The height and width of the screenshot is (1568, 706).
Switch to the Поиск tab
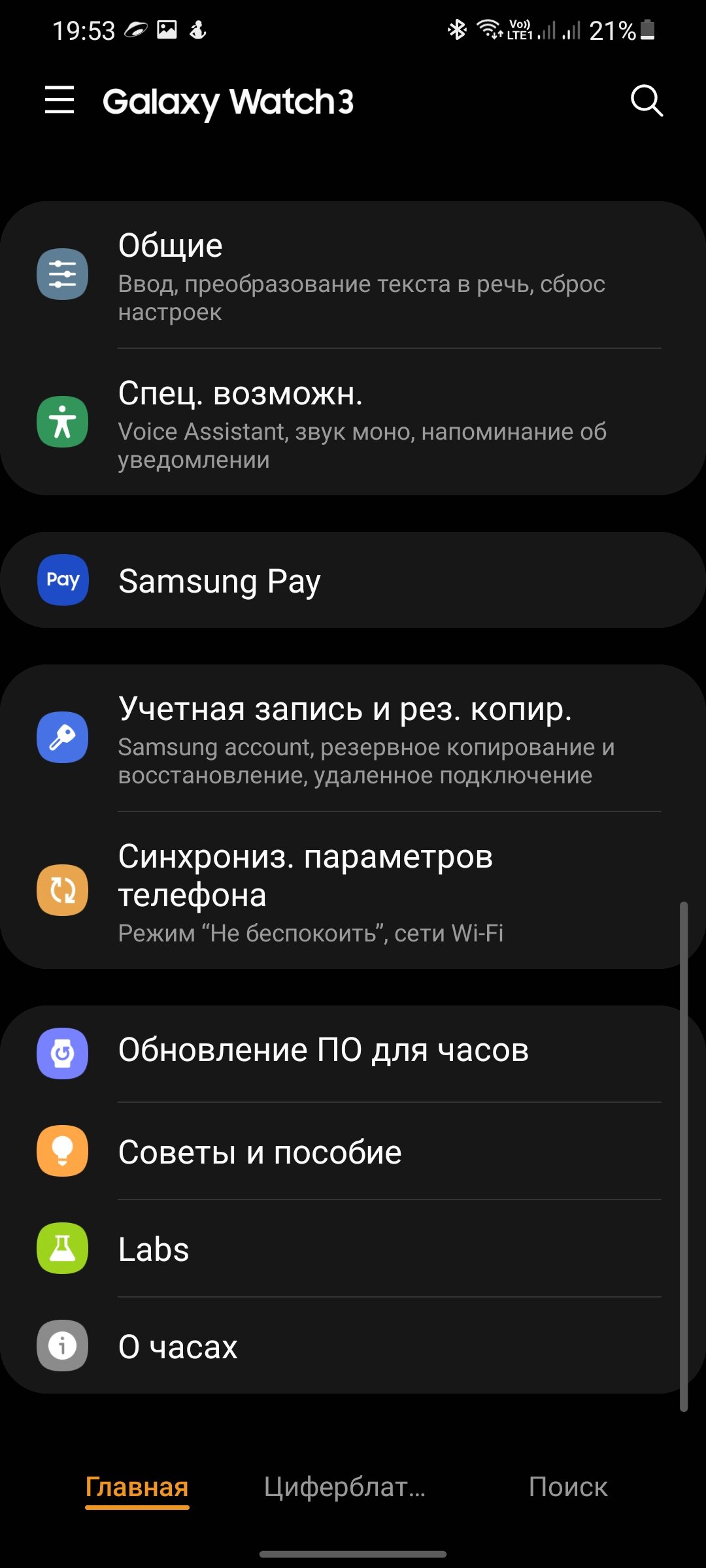click(x=568, y=1488)
